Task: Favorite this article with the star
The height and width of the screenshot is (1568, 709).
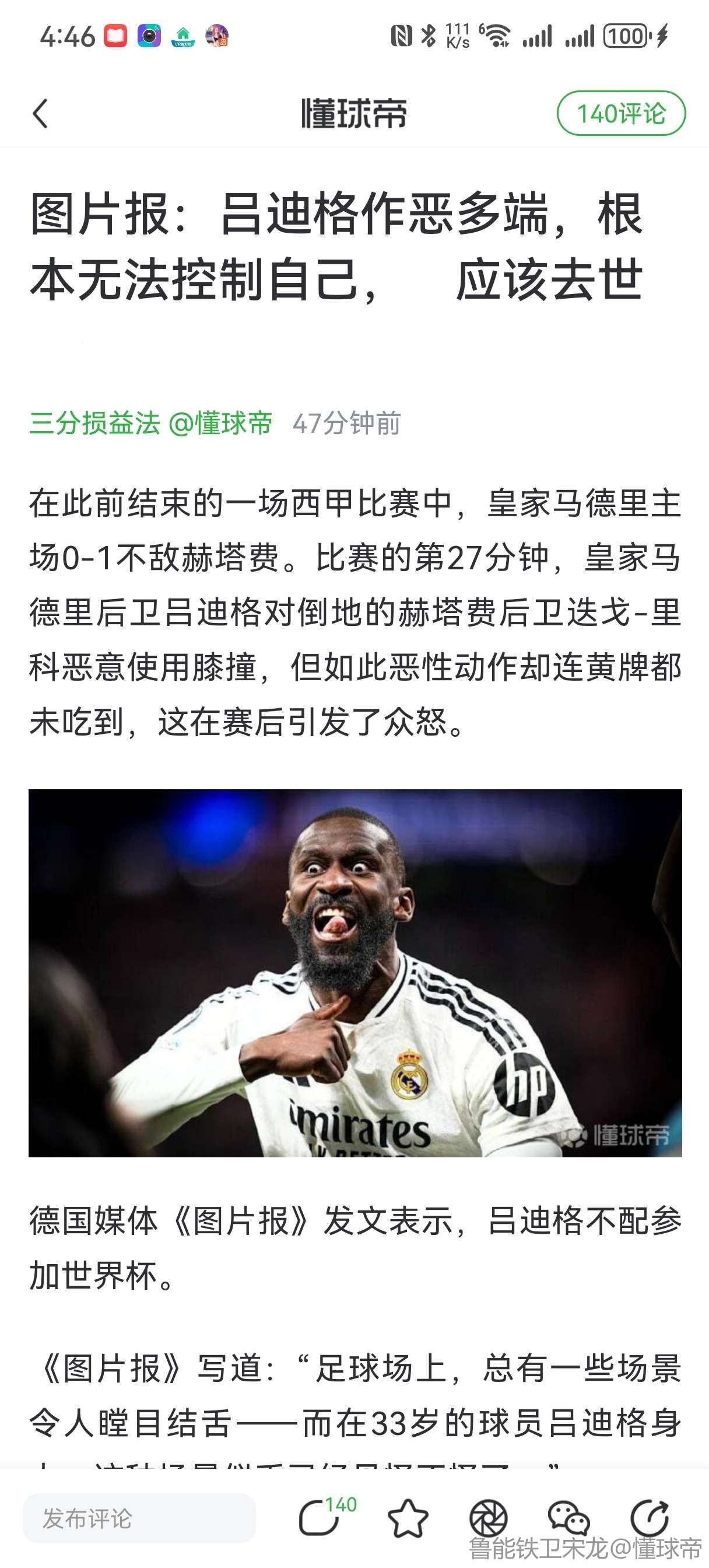Action: tap(408, 1518)
